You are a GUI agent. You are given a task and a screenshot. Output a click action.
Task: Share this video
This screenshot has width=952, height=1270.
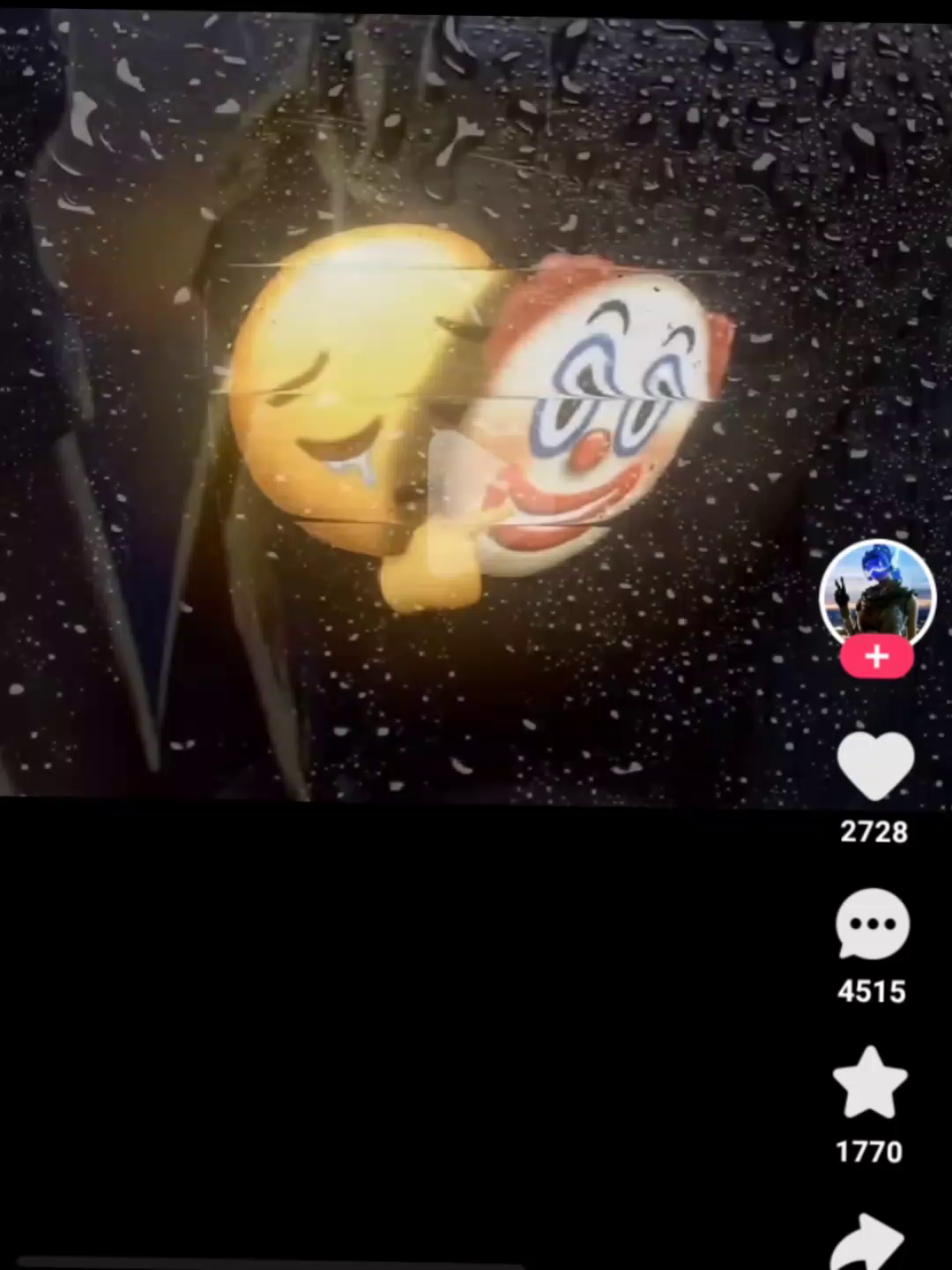click(869, 1242)
